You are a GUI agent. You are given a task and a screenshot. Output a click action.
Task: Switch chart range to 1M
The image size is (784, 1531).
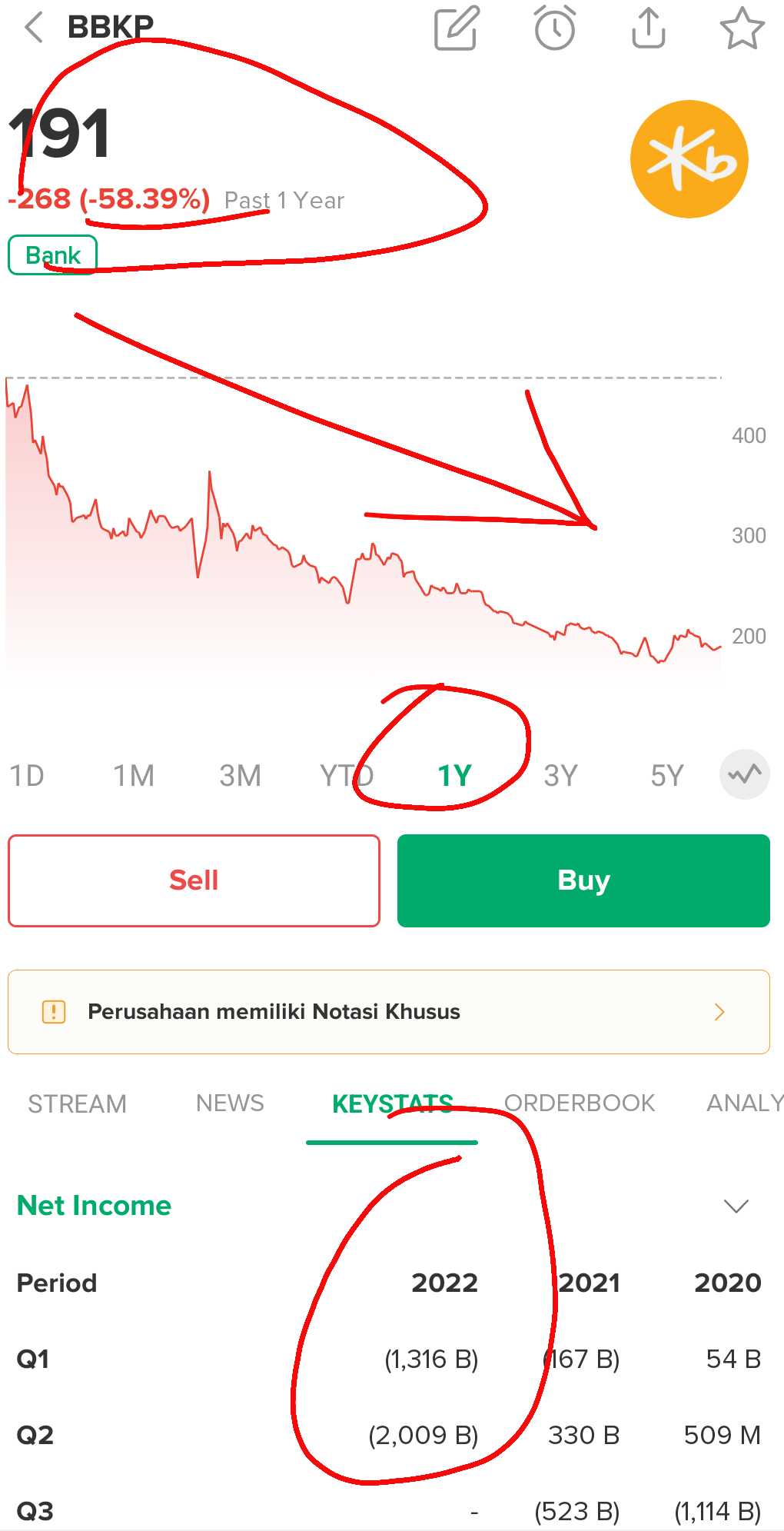pos(134,775)
